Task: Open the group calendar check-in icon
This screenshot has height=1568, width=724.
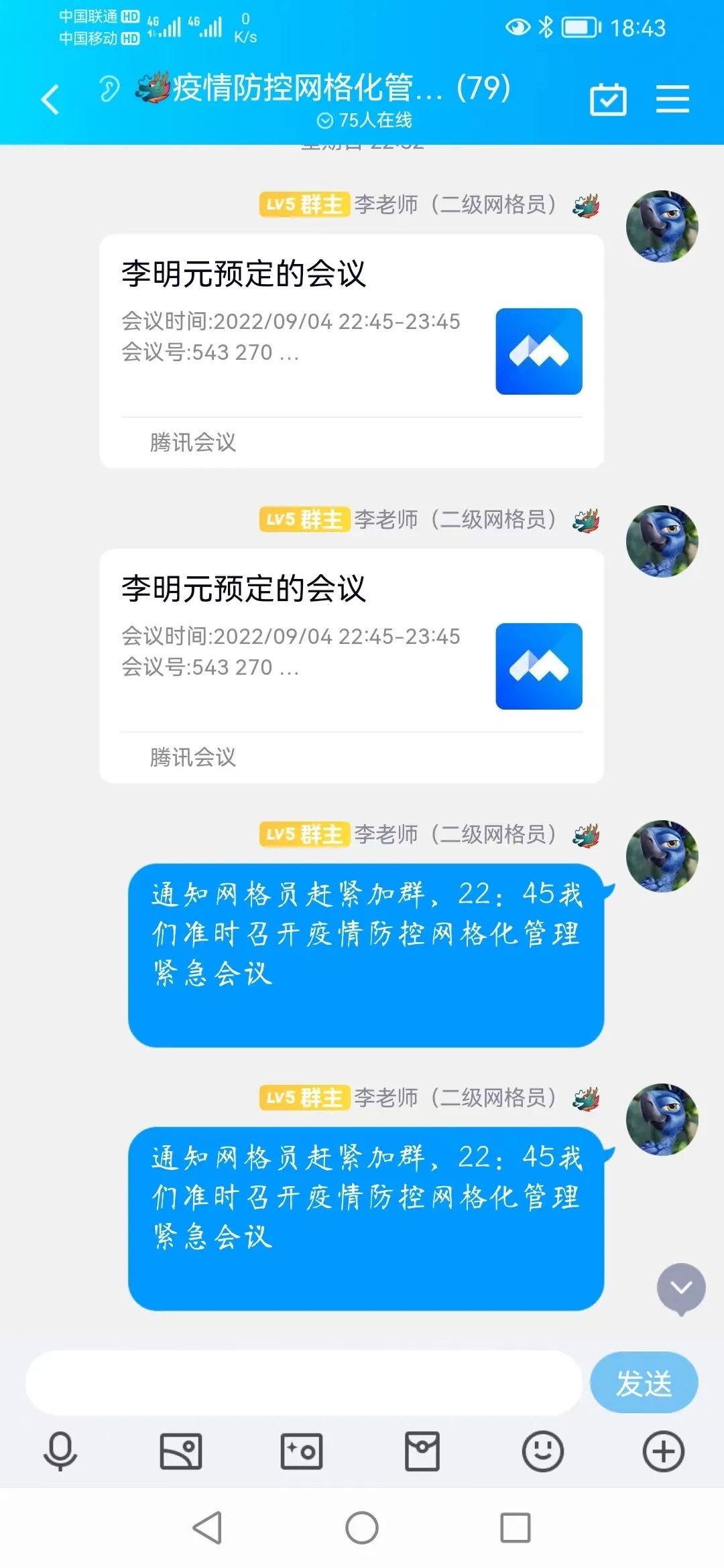Action: click(608, 100)
